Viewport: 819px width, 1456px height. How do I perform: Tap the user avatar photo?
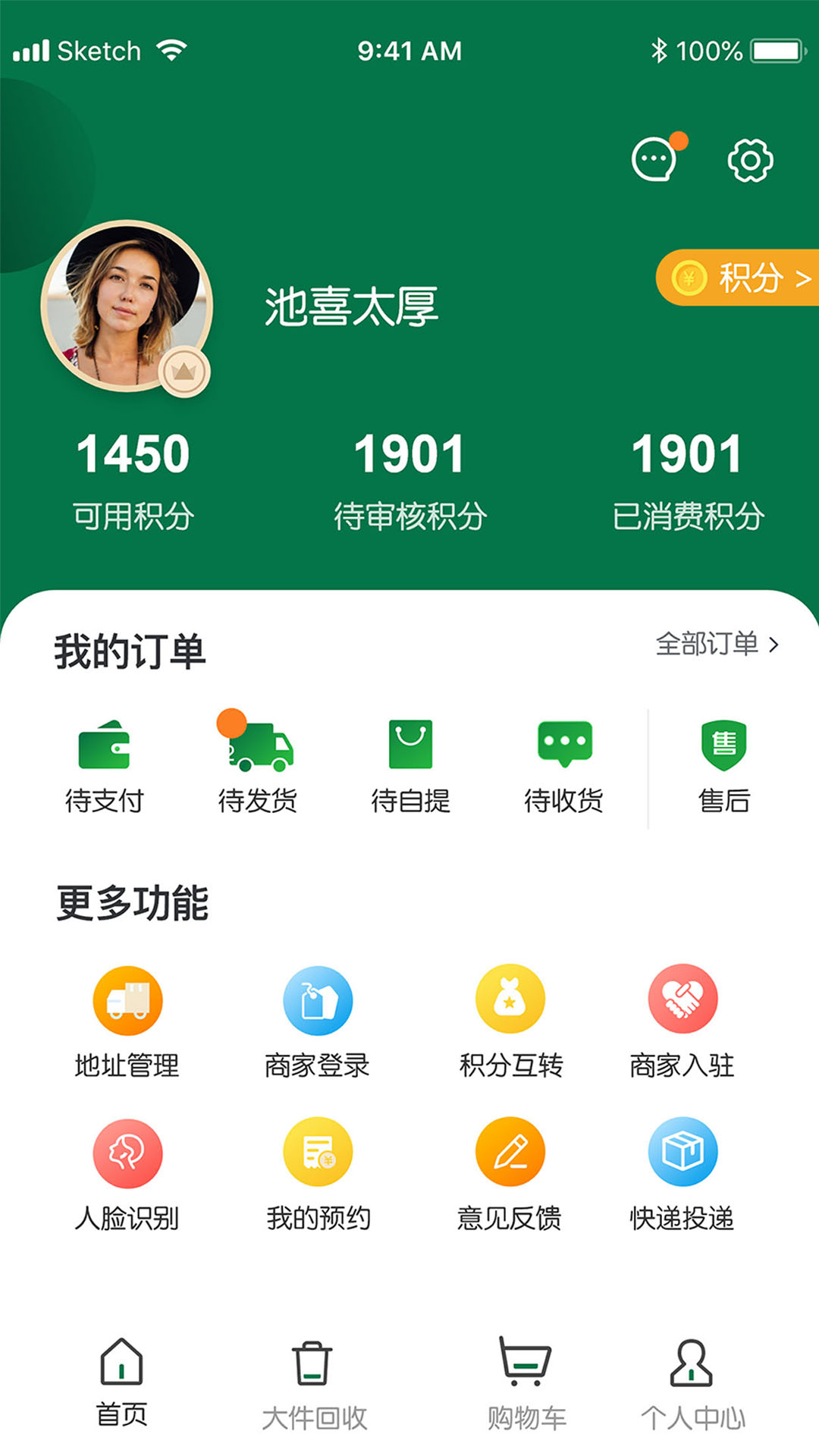pos(127,307)
